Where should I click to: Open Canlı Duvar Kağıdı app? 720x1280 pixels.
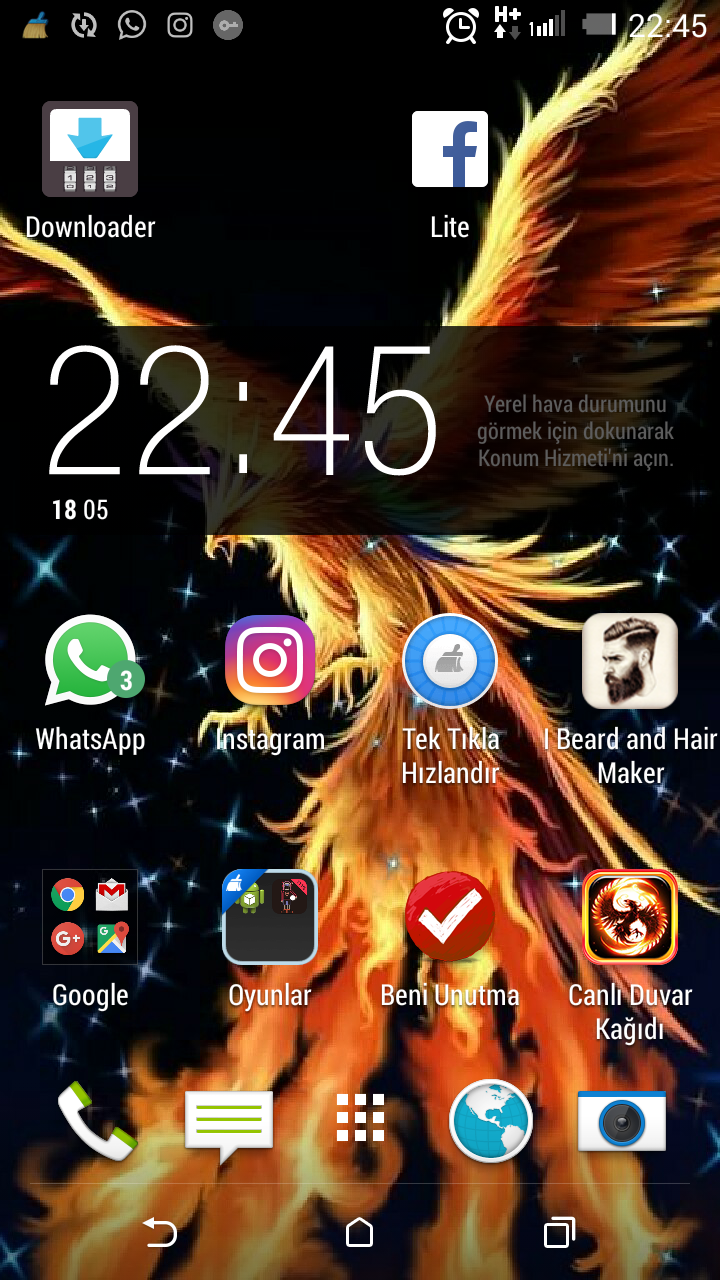click(630, 917)
